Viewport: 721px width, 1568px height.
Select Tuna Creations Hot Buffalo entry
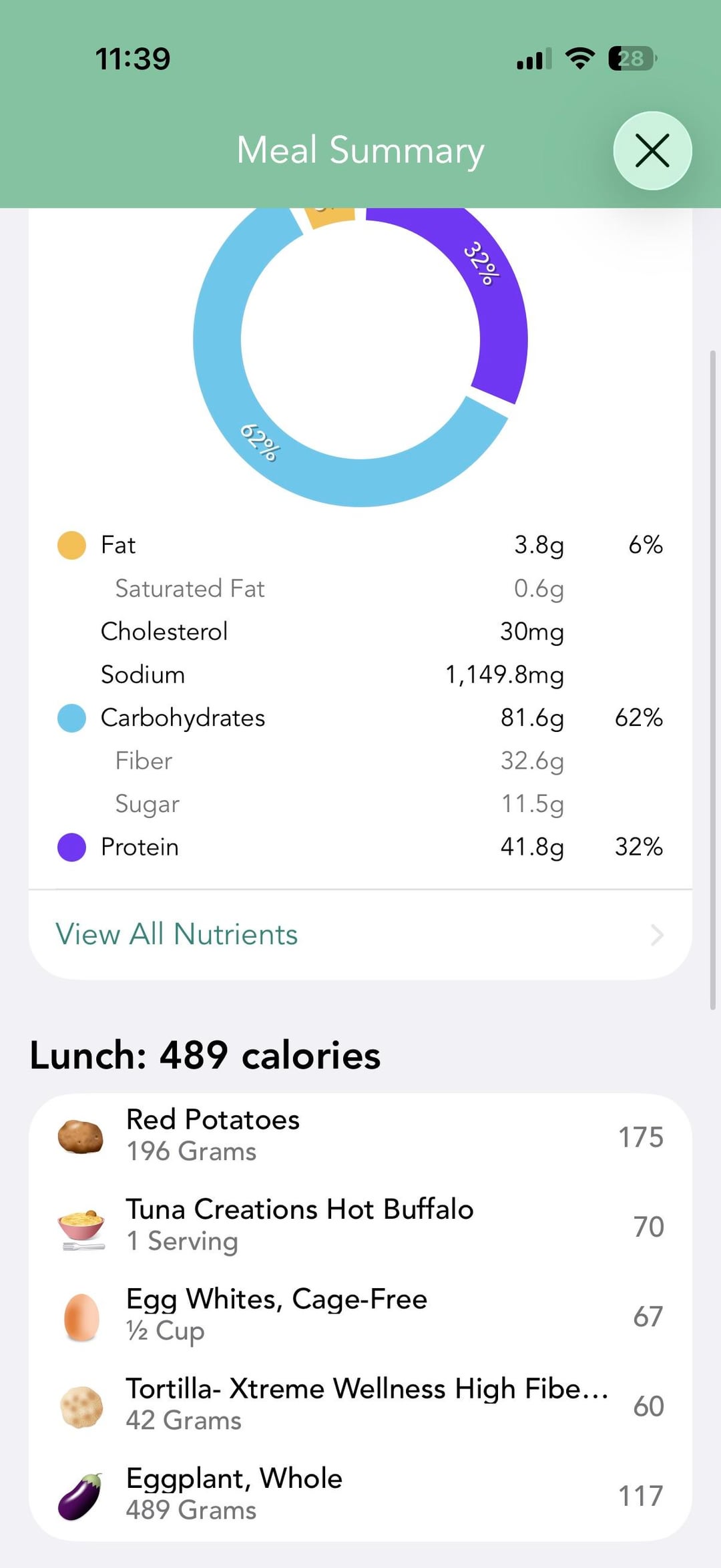tap(360, 1225)
